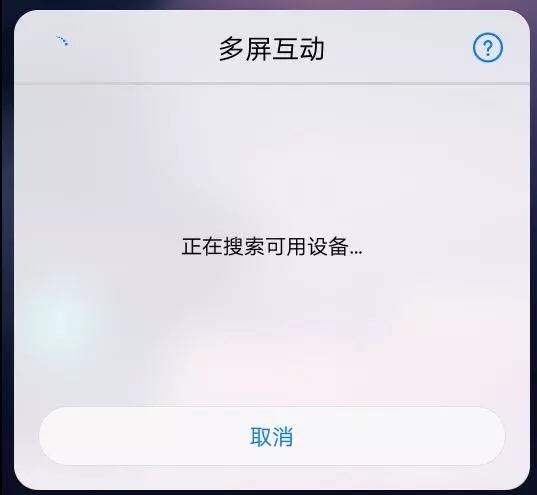This screenshot has width=537, height=495.
Task: Tap 取消 to cancel device search
Action: point(272,436)
